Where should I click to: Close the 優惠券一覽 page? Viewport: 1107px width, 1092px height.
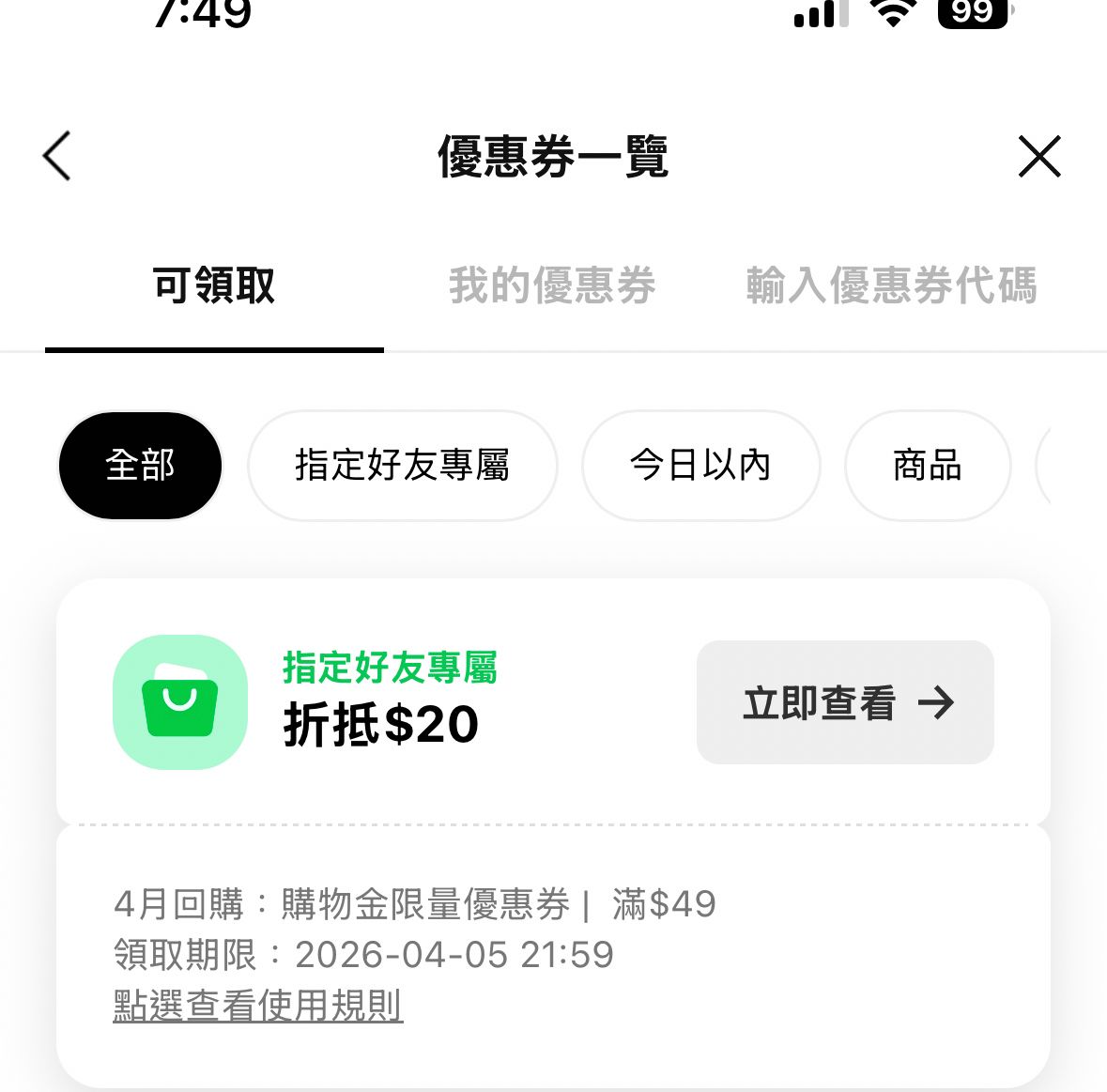pos(1038,156)
